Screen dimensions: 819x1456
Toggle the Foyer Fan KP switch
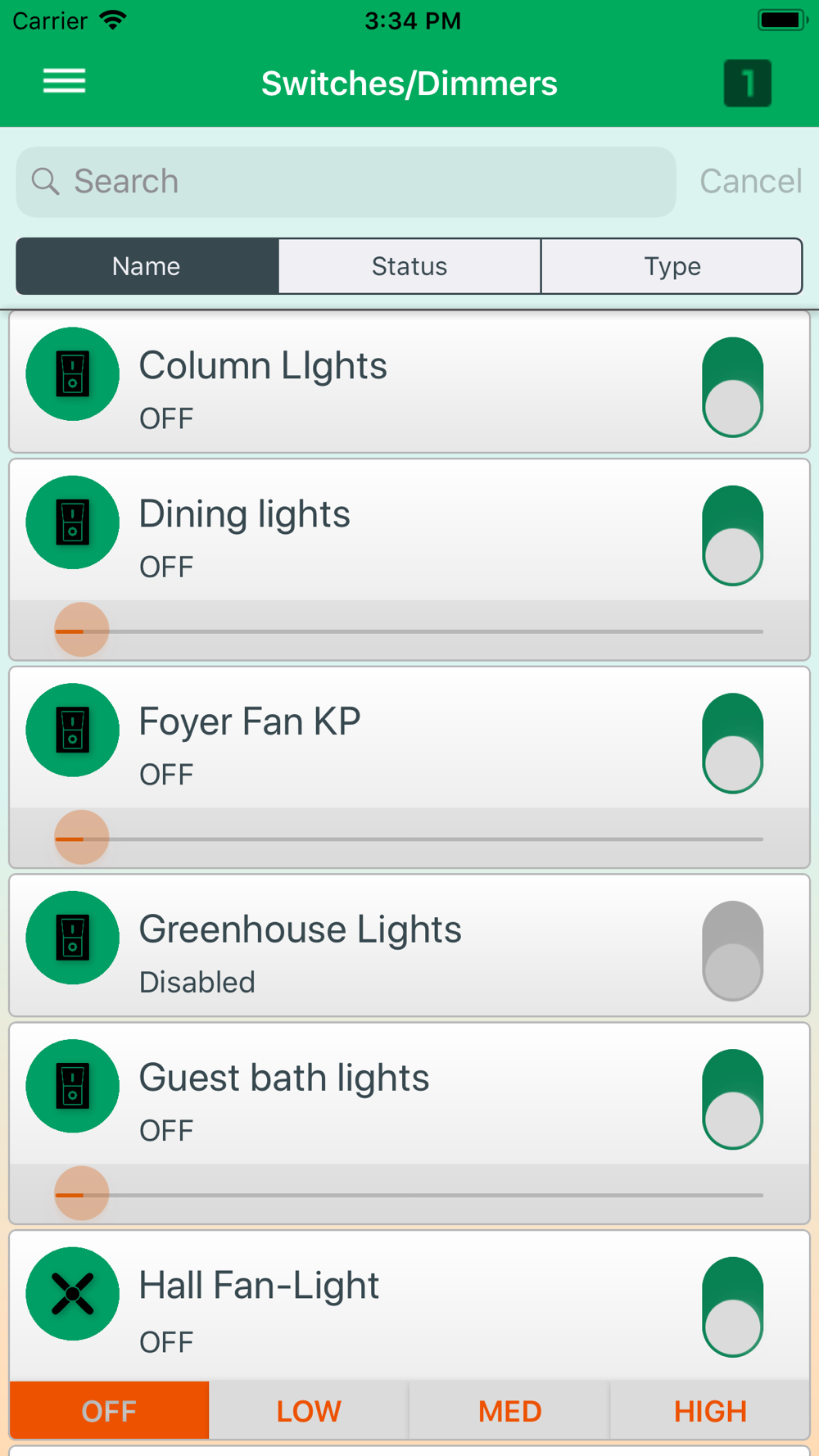pos(733,744)
